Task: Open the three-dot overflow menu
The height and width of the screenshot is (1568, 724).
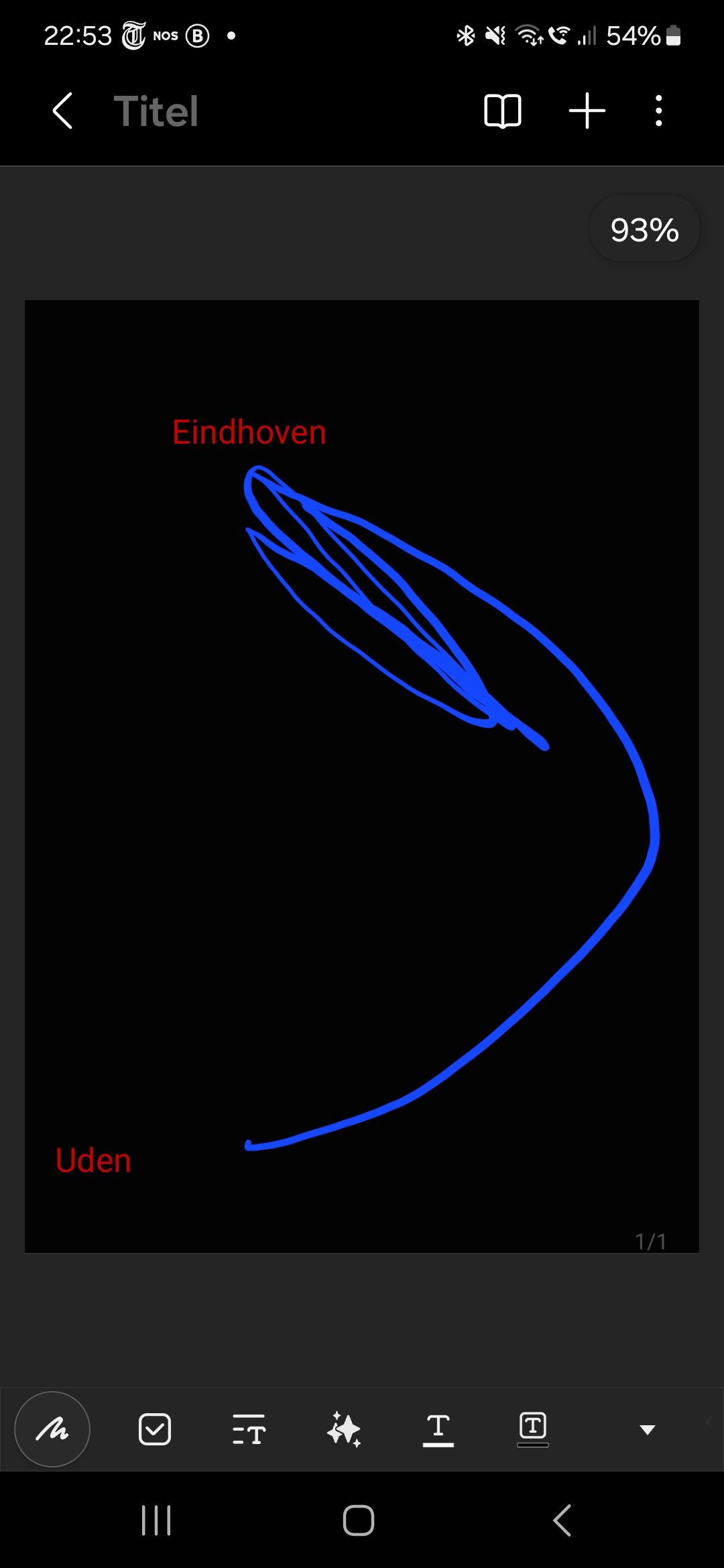Action: tap(659, 111)
